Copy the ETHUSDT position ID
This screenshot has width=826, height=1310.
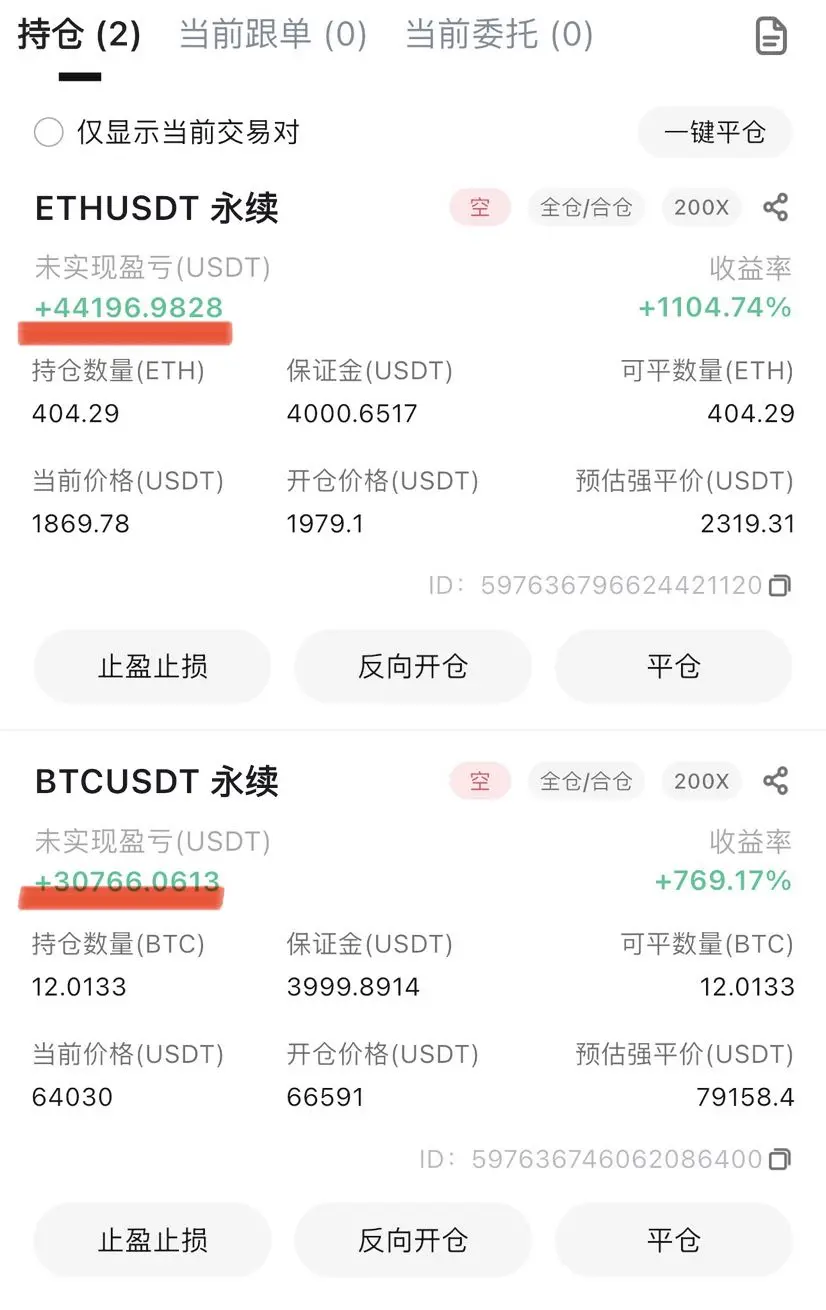[x=779, y=586]
